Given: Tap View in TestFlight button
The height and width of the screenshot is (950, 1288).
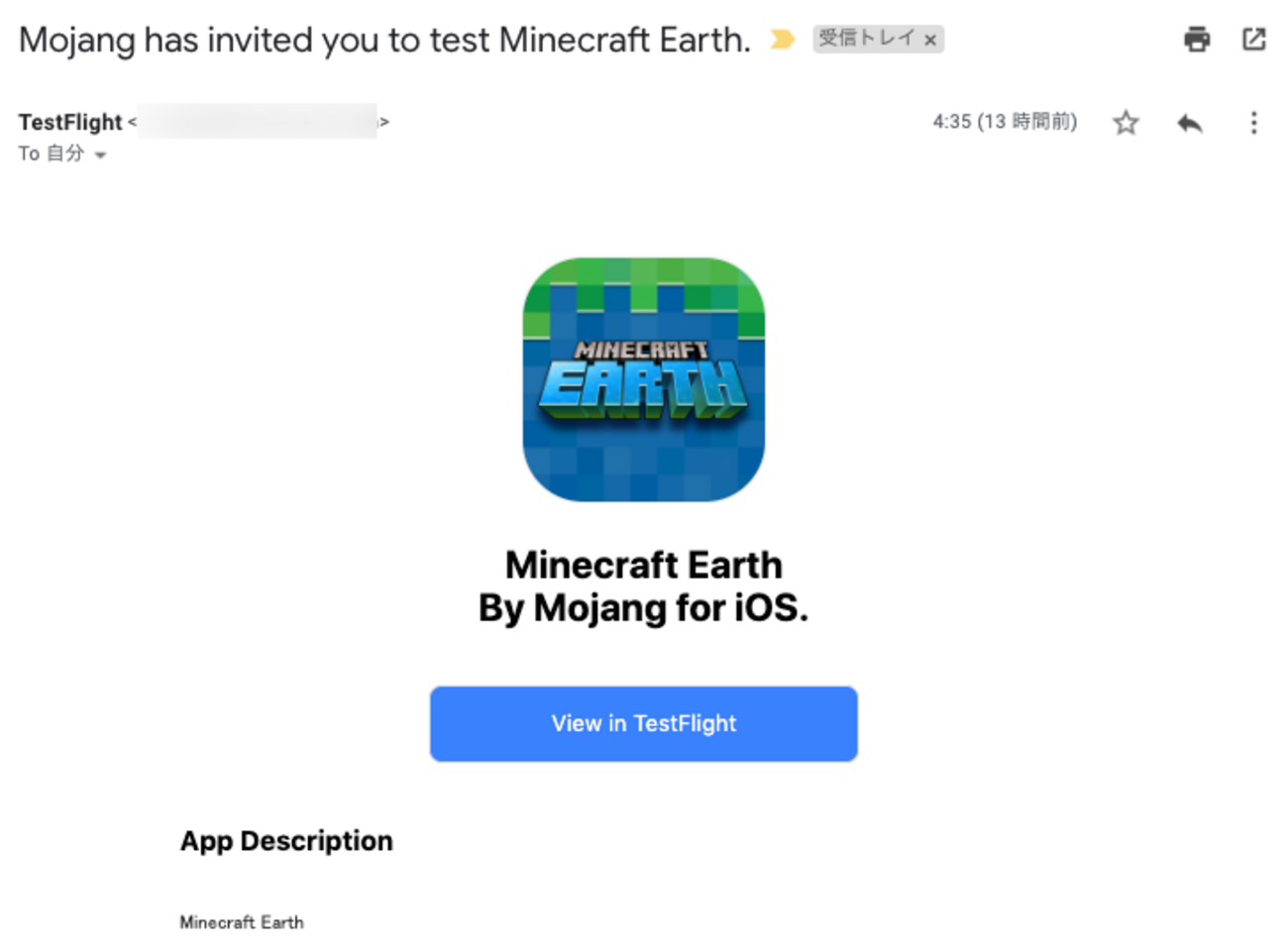Looking at the screenshot, I should click(643, 724).
